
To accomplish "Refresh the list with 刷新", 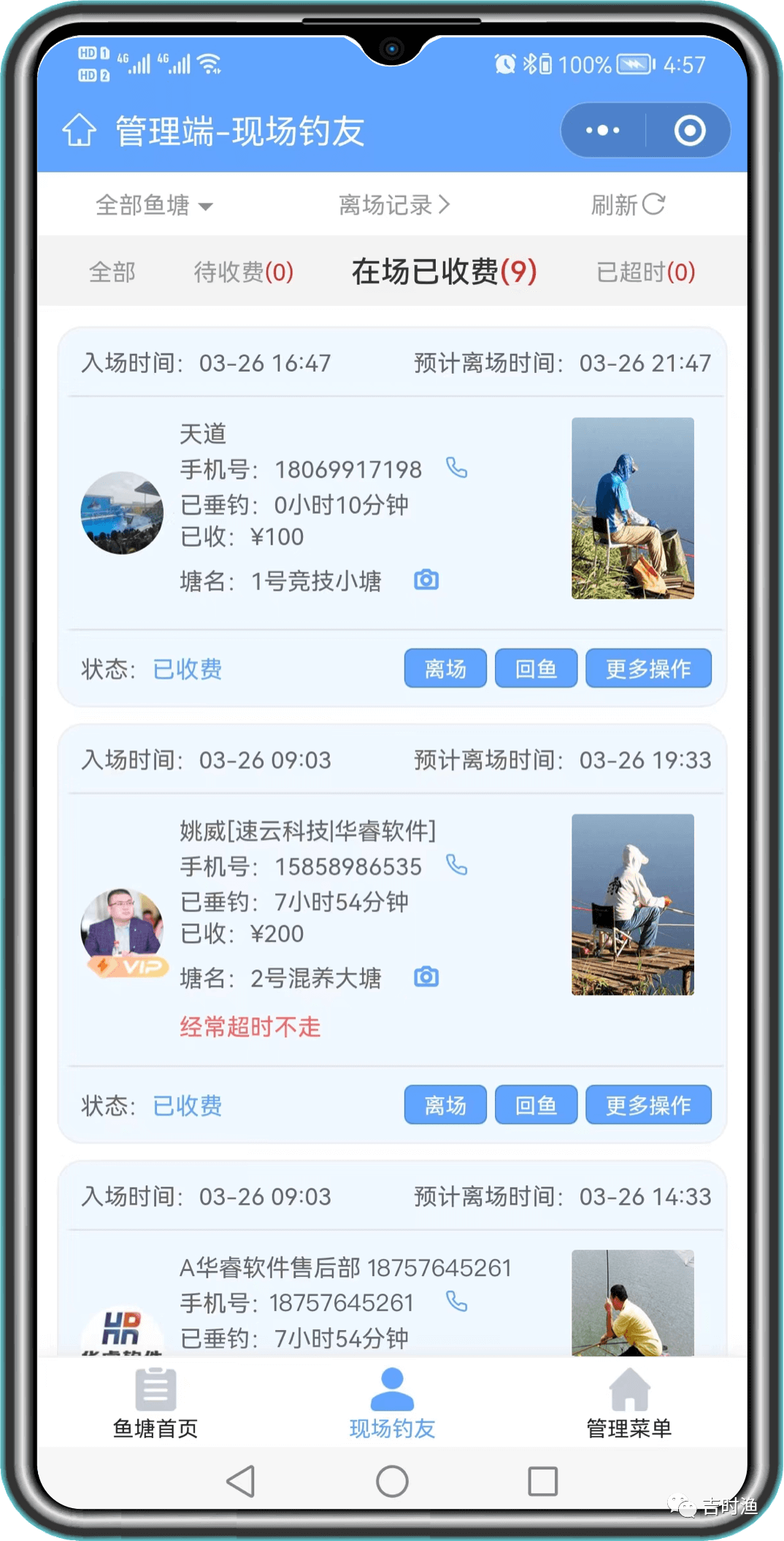I will coord(627,205).
